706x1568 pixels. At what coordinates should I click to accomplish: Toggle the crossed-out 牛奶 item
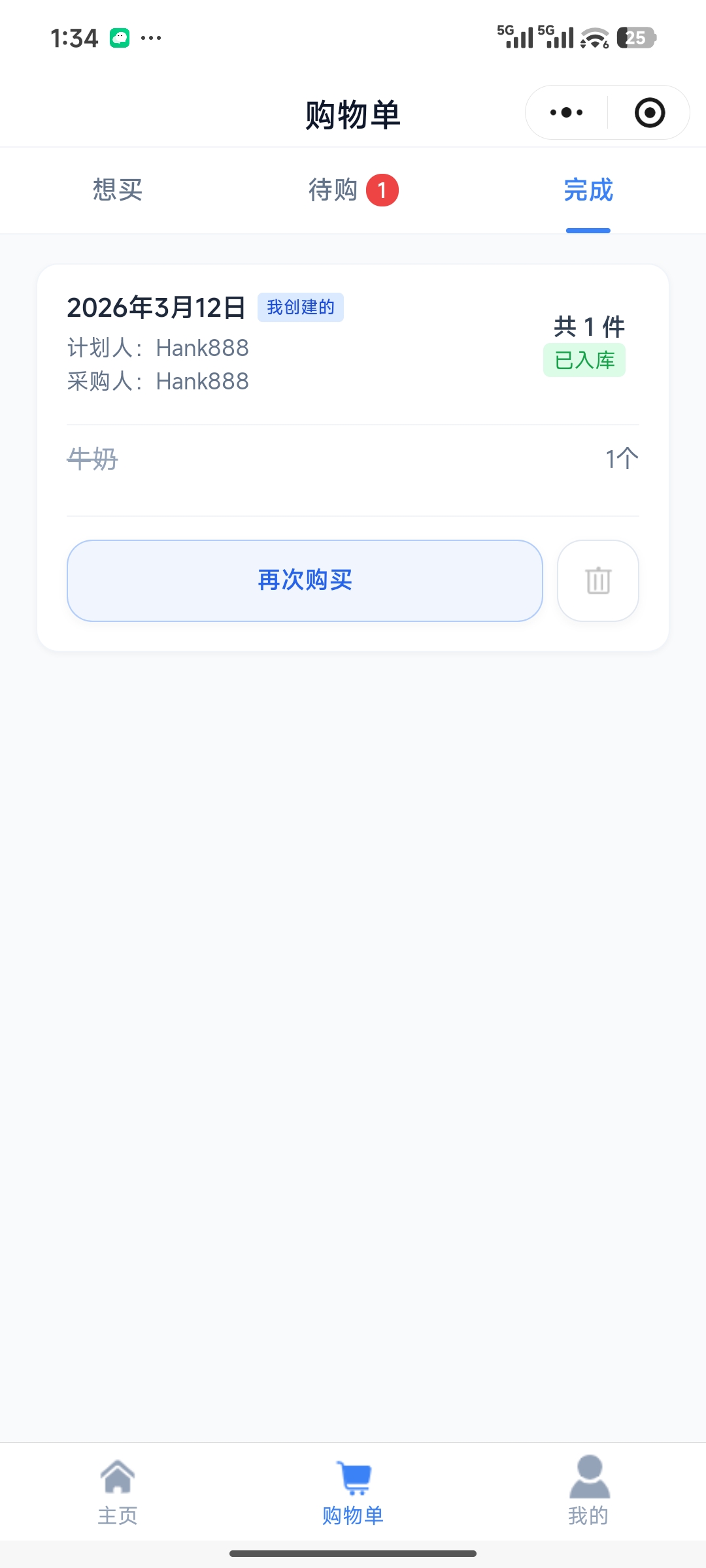(x=92, y=459)
